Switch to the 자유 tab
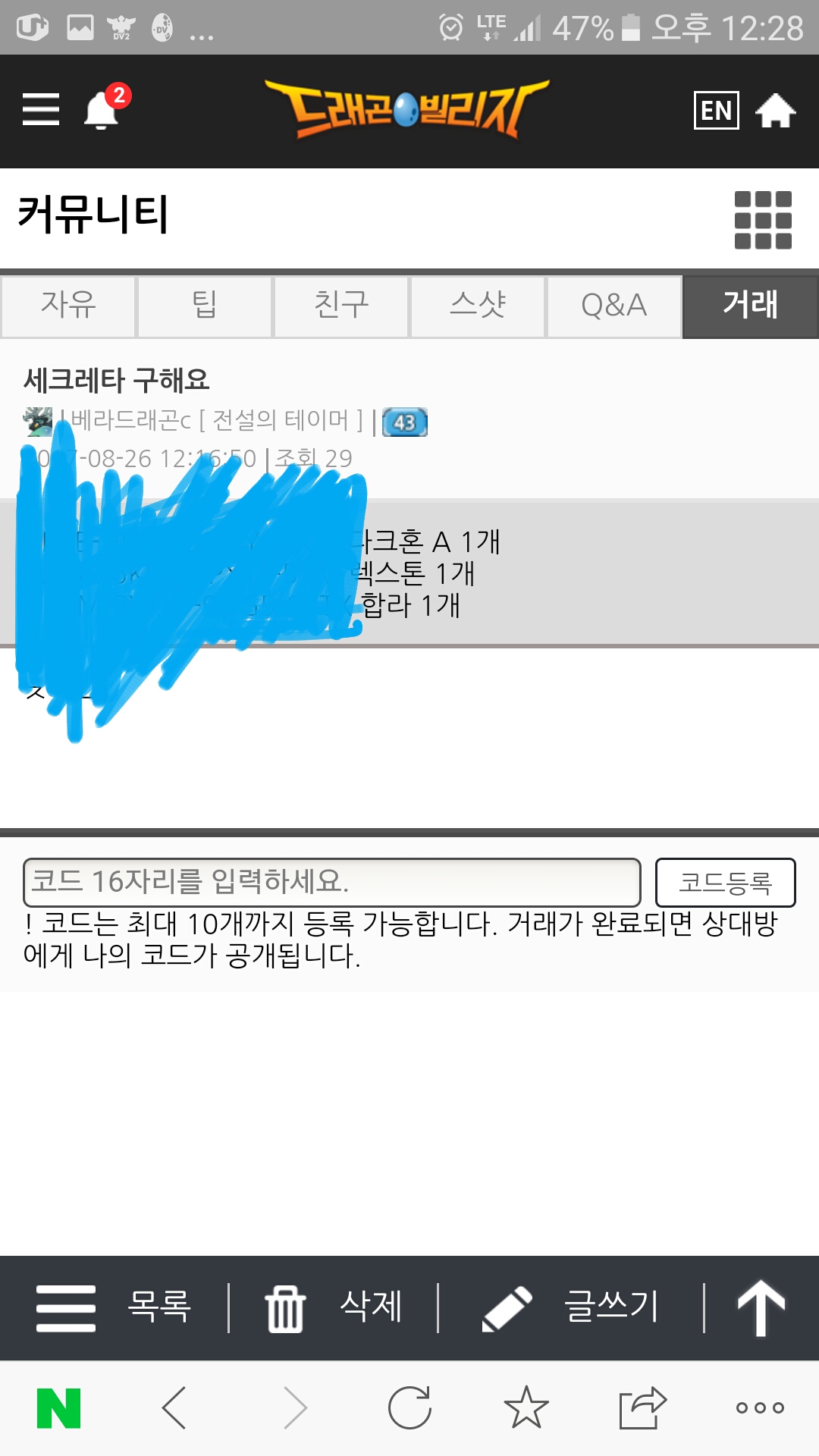 pyautogui.click(x=68, y=306)
